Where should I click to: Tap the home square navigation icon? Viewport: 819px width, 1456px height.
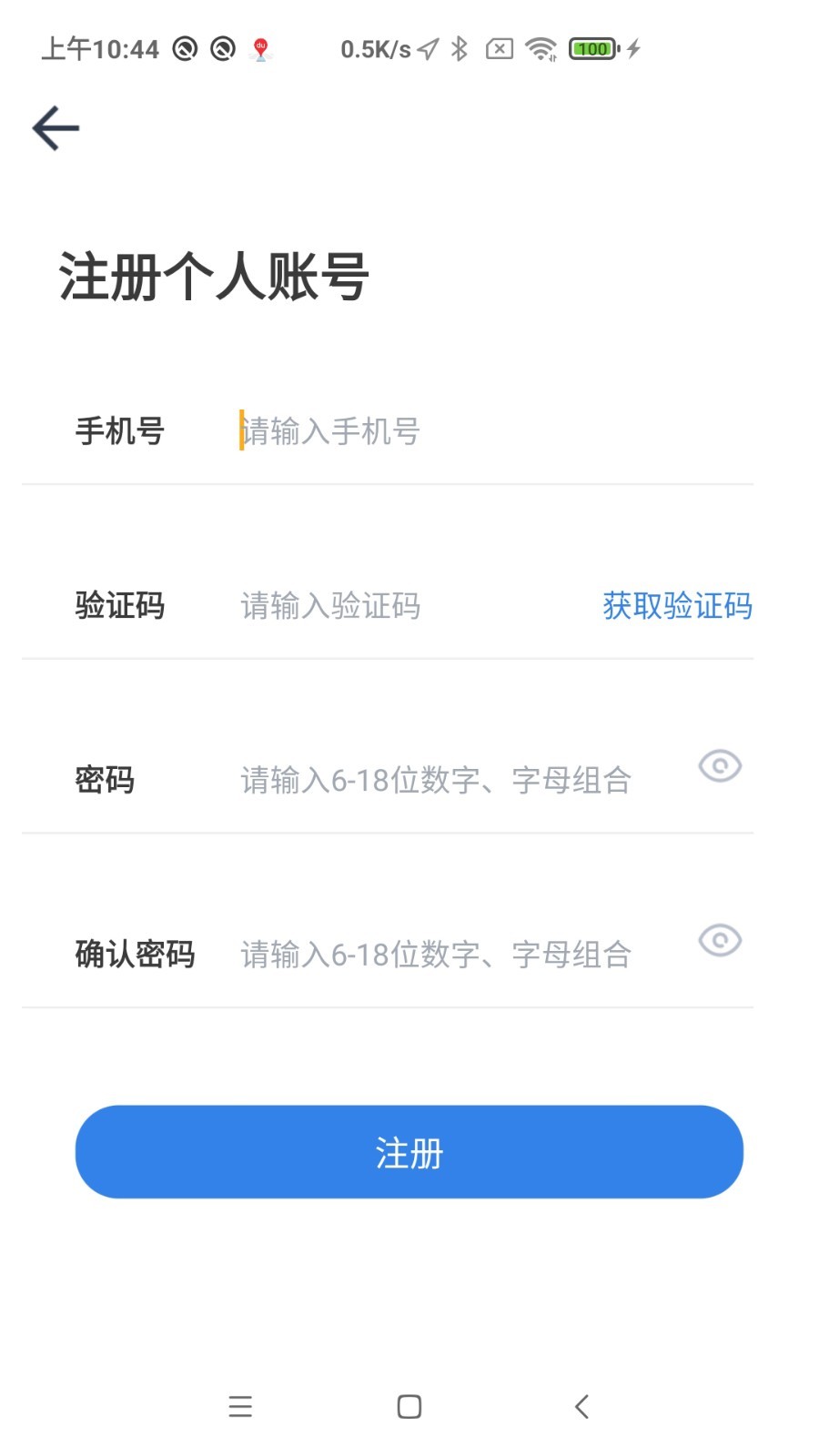pos(409,1407)
